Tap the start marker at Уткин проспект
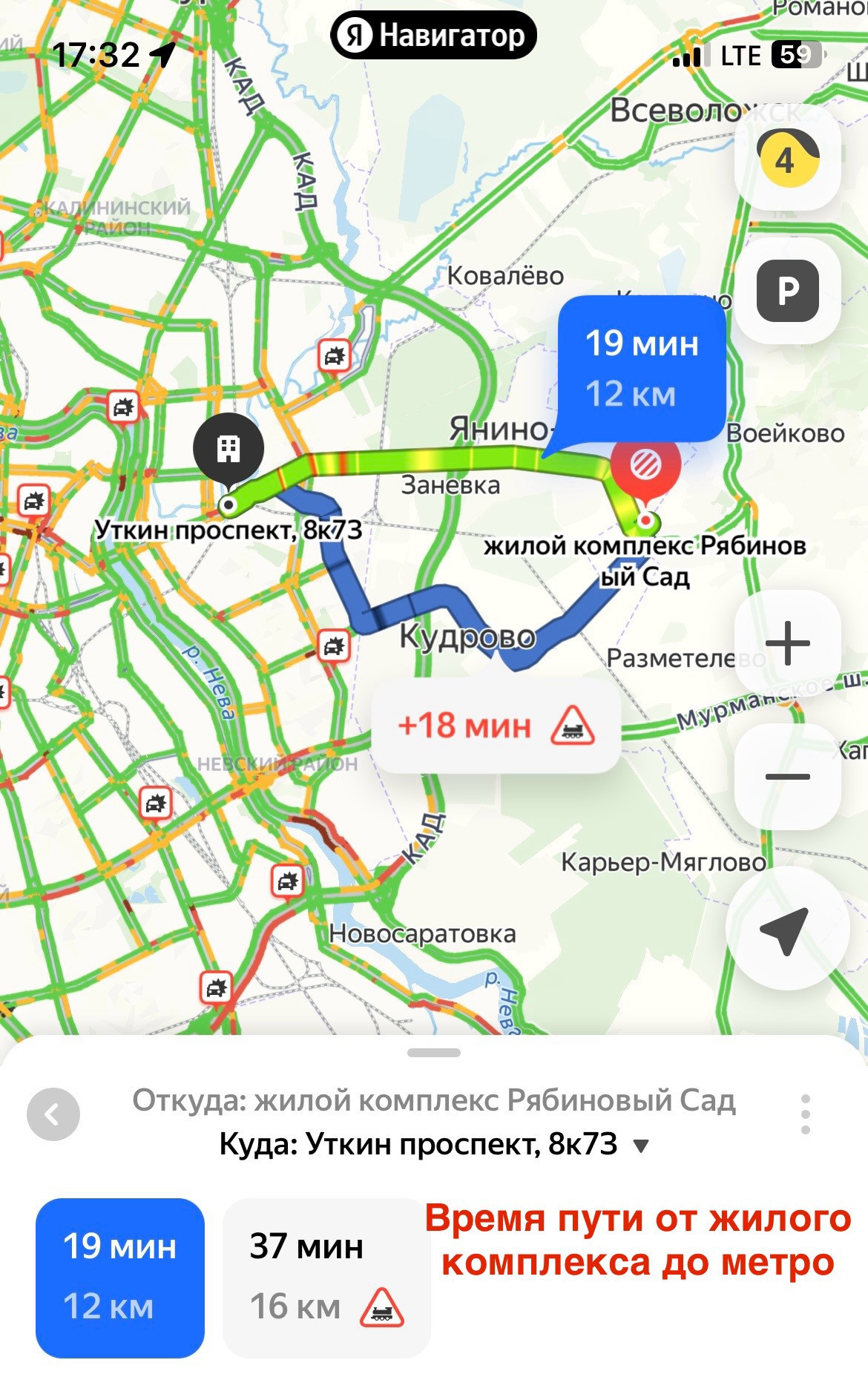Viewport: 868px width, 1400px height. point(228,449)
